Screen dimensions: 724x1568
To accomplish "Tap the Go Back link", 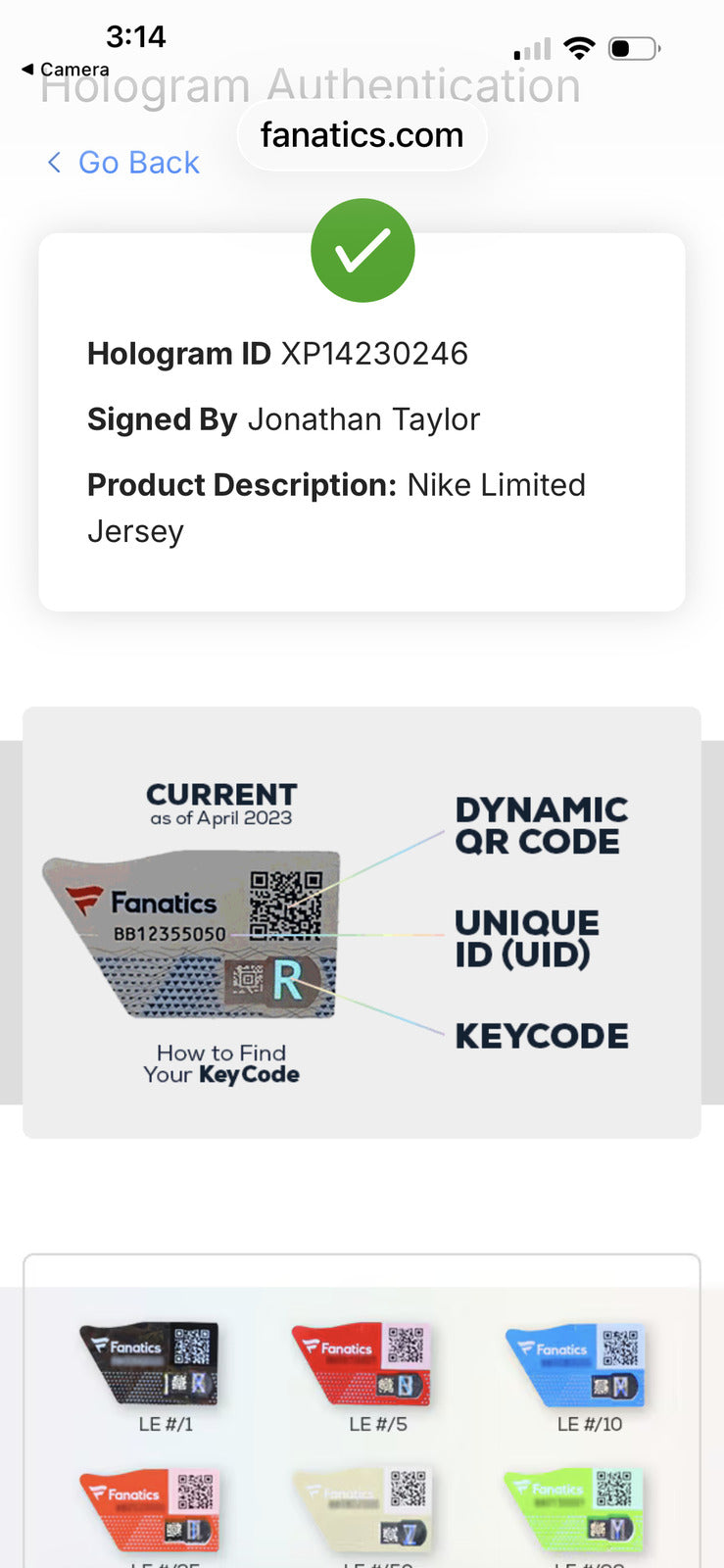I will click(123, 163).
